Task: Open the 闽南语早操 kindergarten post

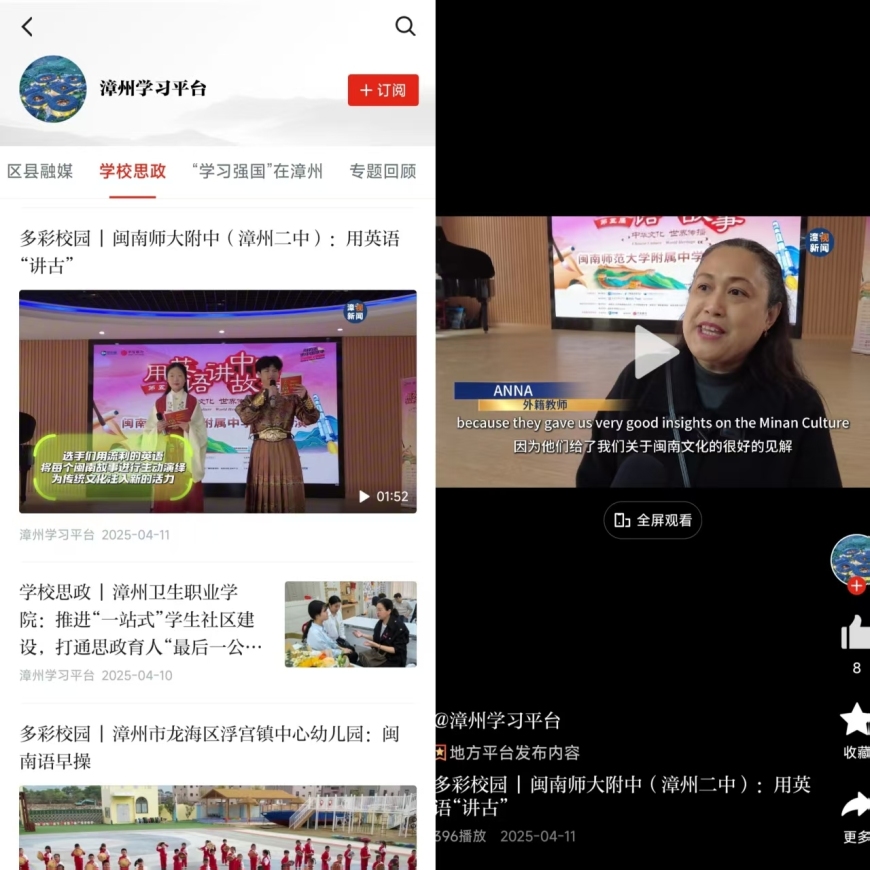Action: click(210, 747)
